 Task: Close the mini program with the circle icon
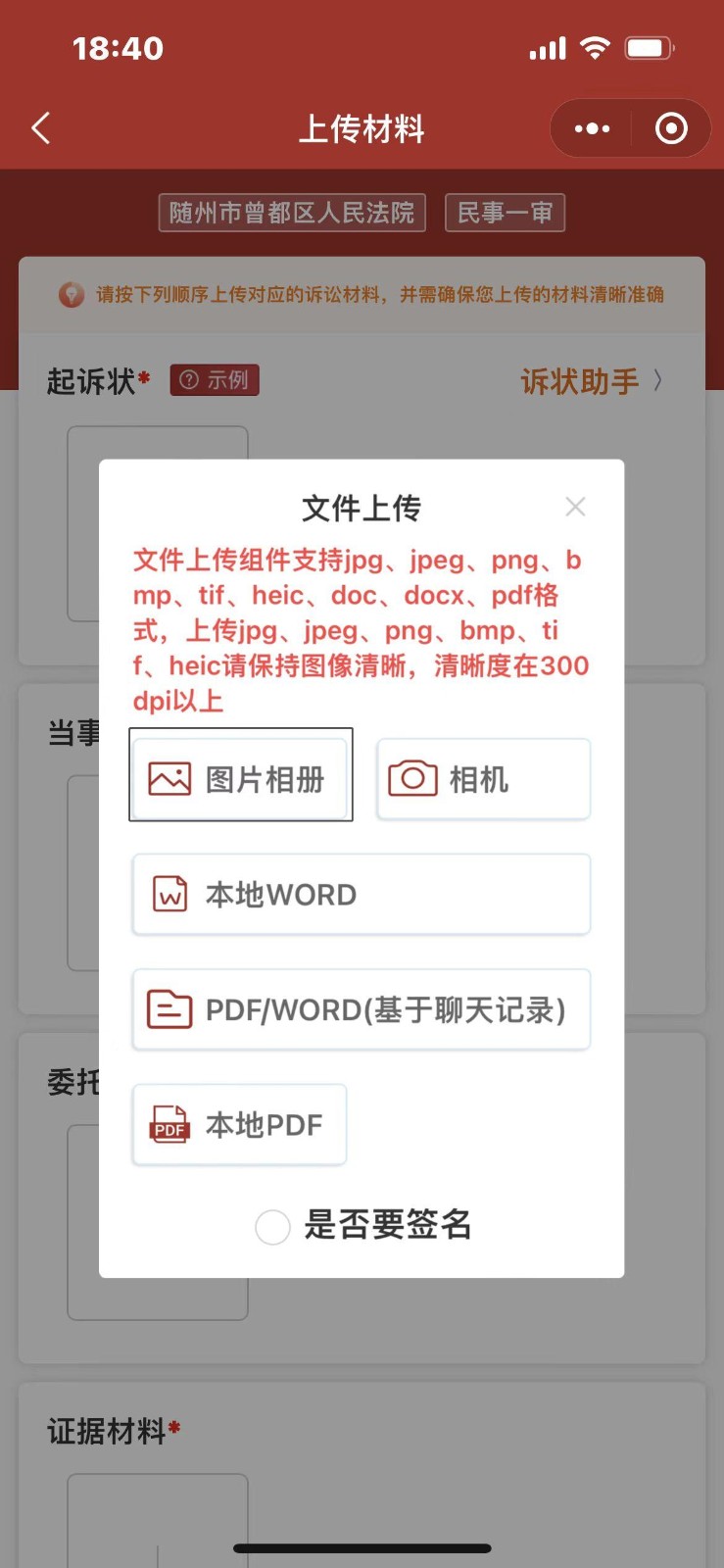671,128
